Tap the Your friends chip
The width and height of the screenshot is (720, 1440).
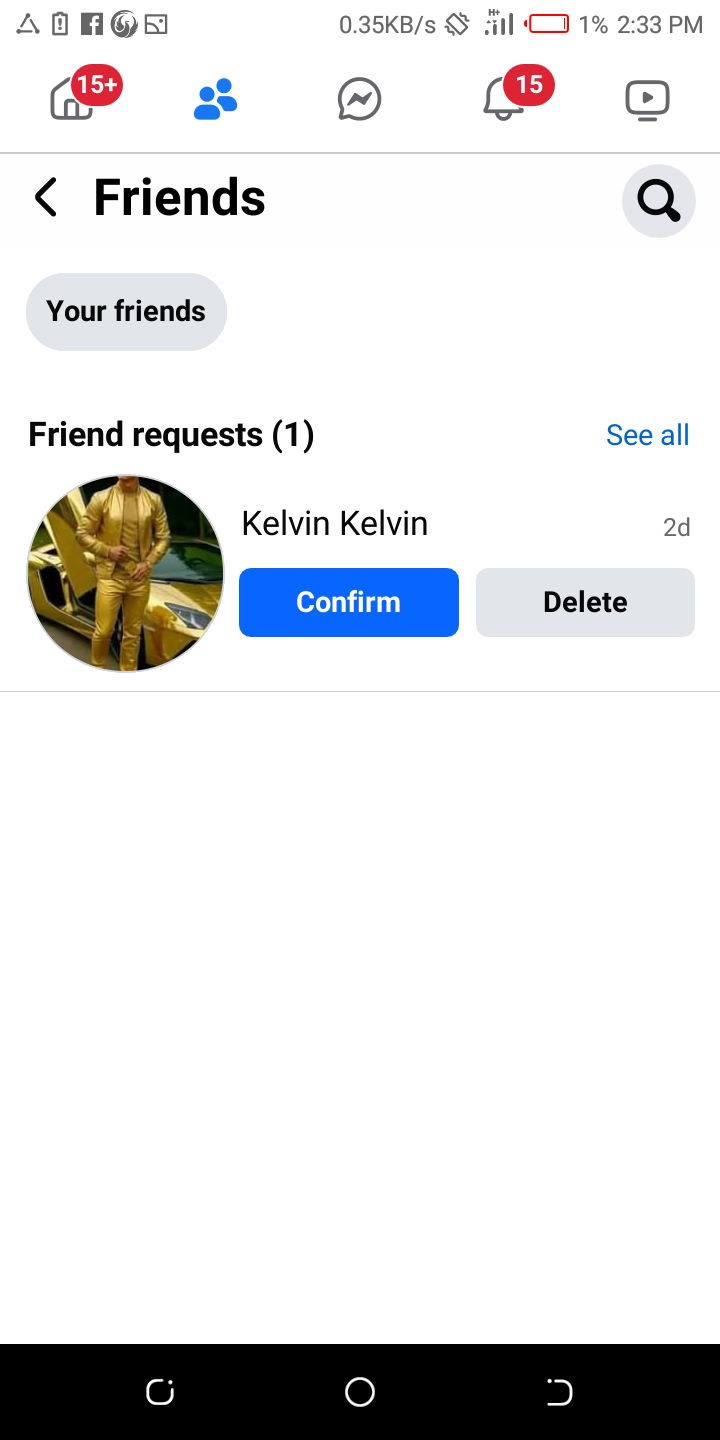pos(126,312)
